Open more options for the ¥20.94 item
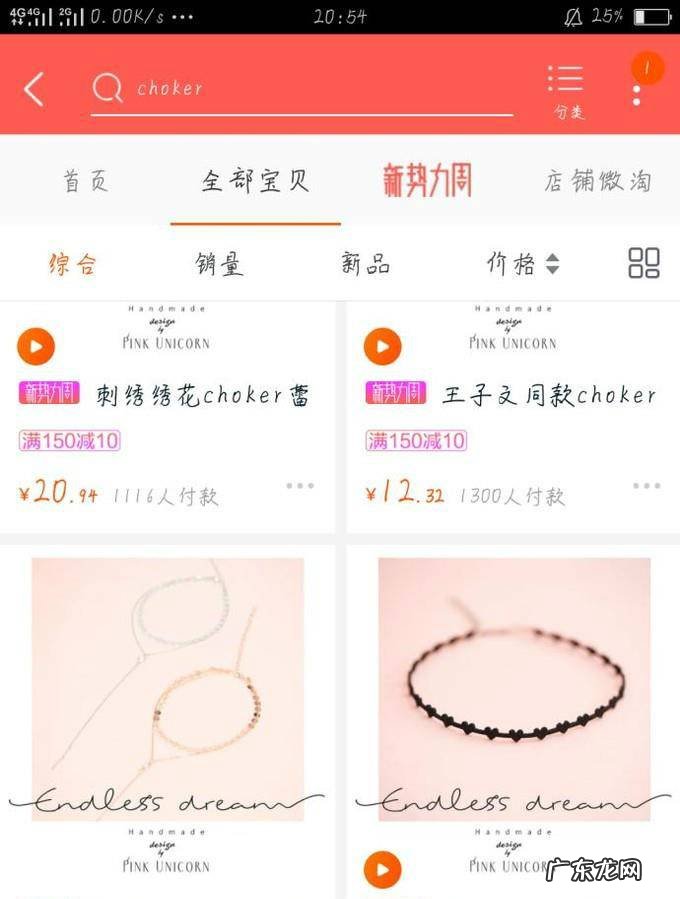The height and width of the screenshot is (899, 680). coord(300,486)
